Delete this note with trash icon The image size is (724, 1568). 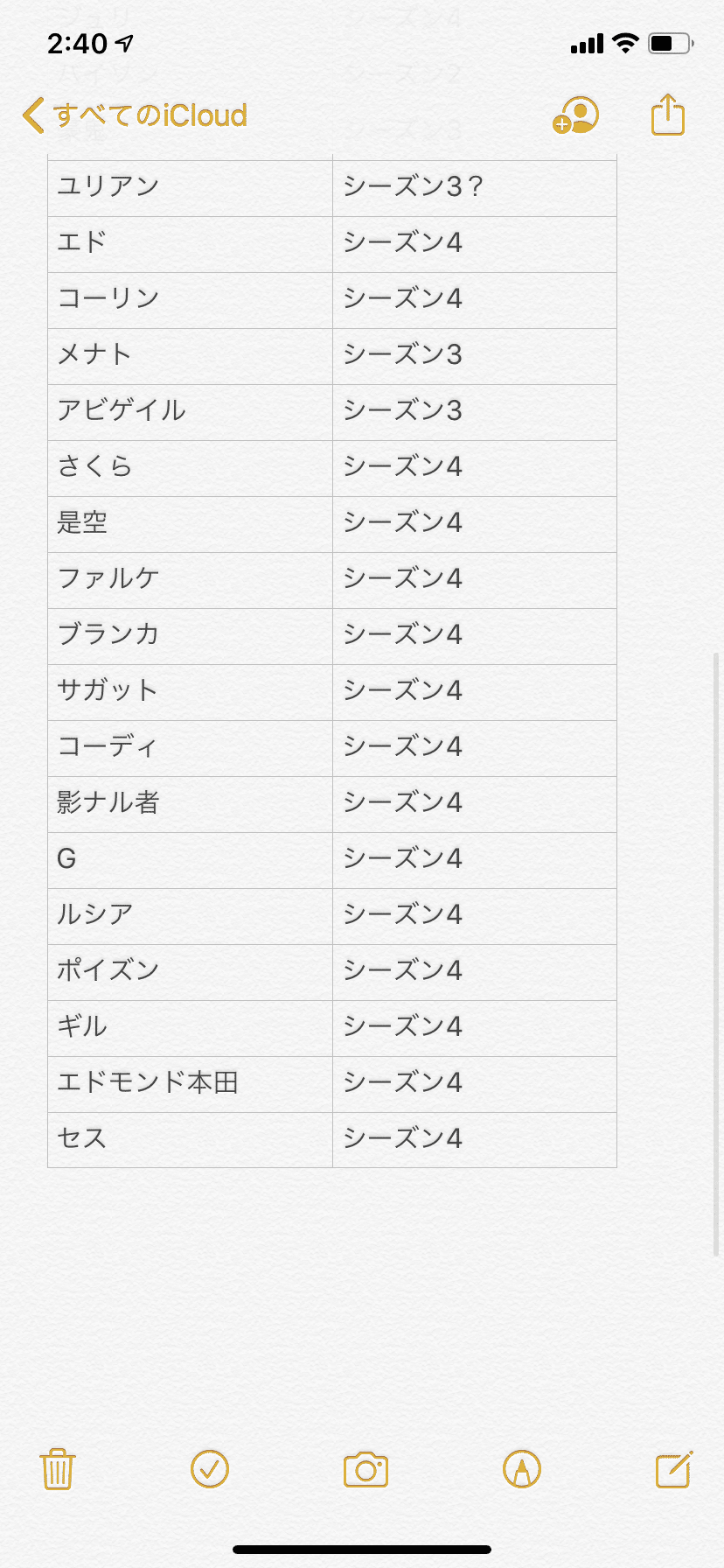[58, 1469]
